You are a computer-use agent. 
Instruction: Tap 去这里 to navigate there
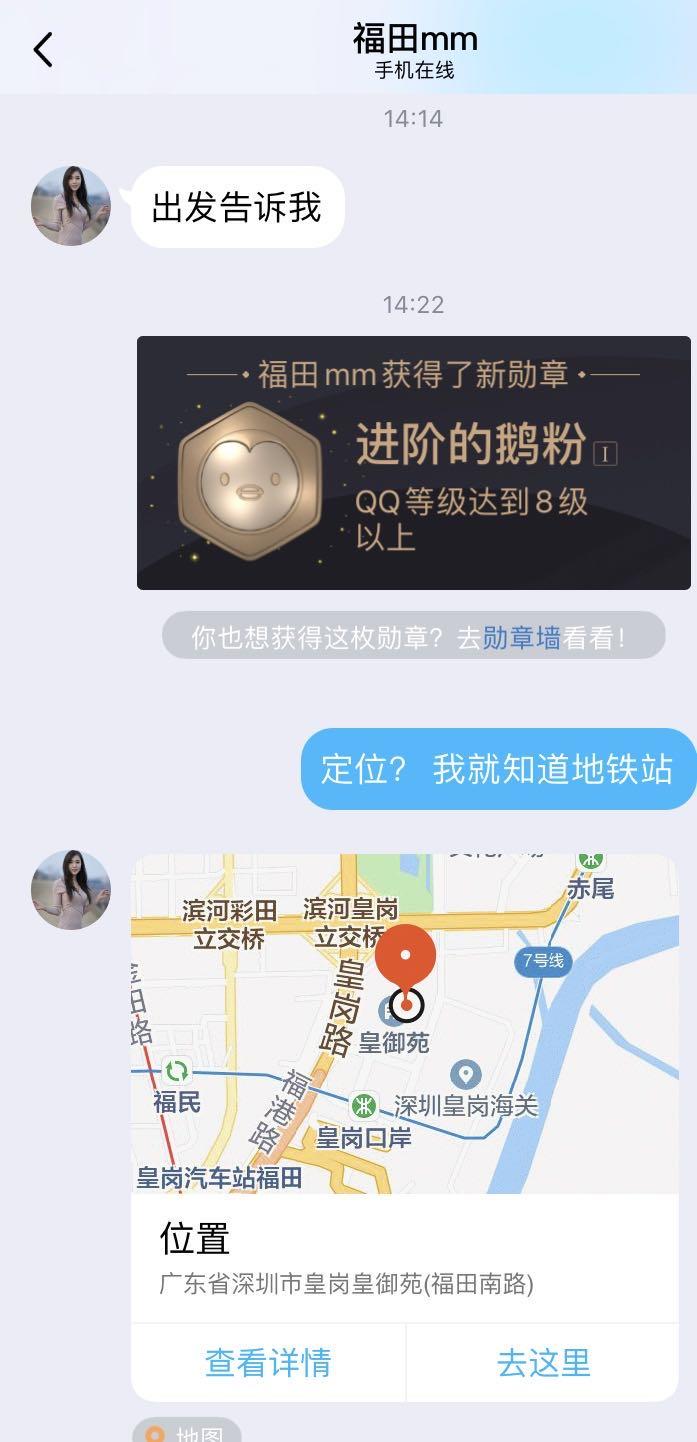(543, 1362)
